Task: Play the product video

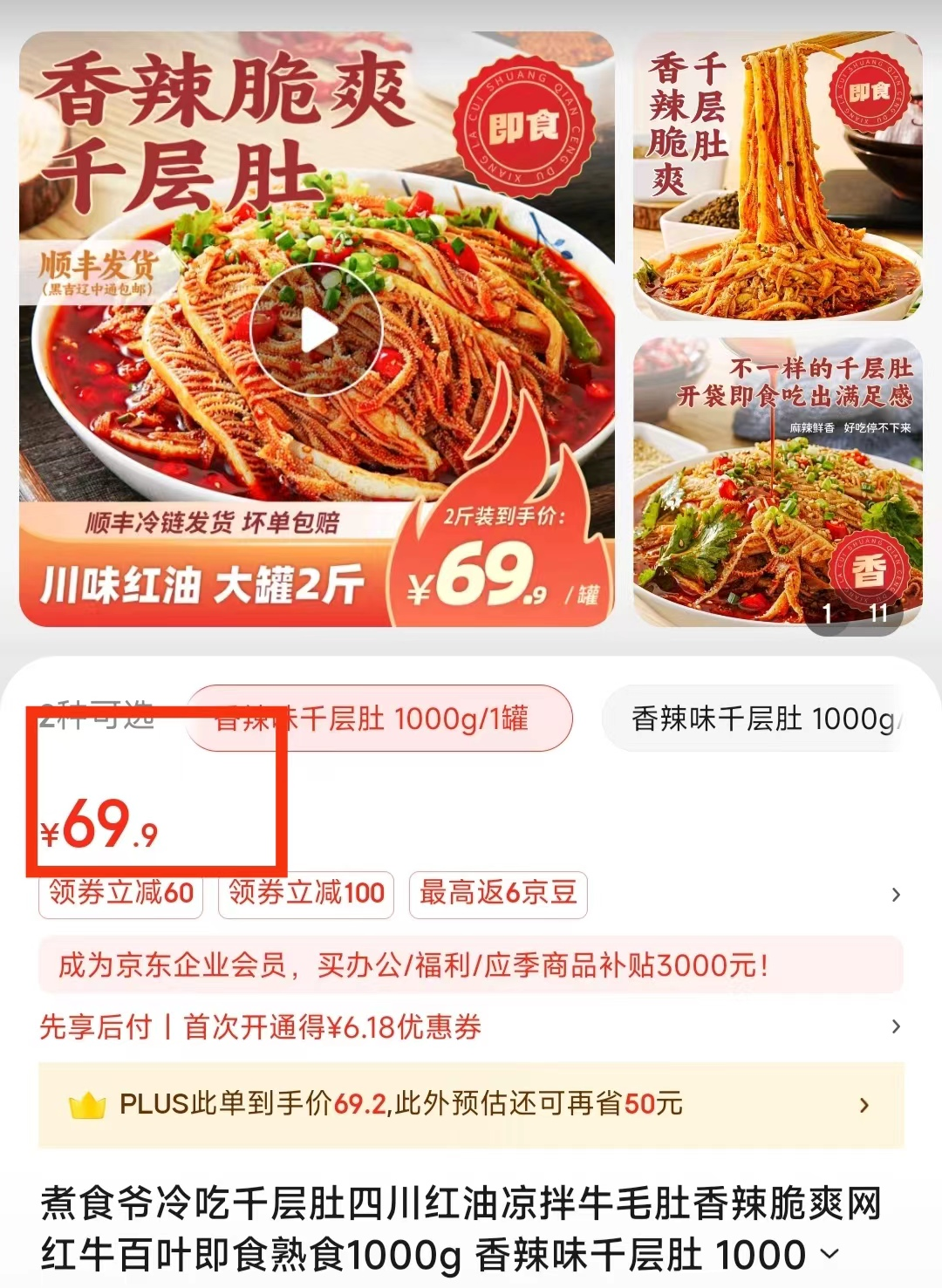Action: 317,331
